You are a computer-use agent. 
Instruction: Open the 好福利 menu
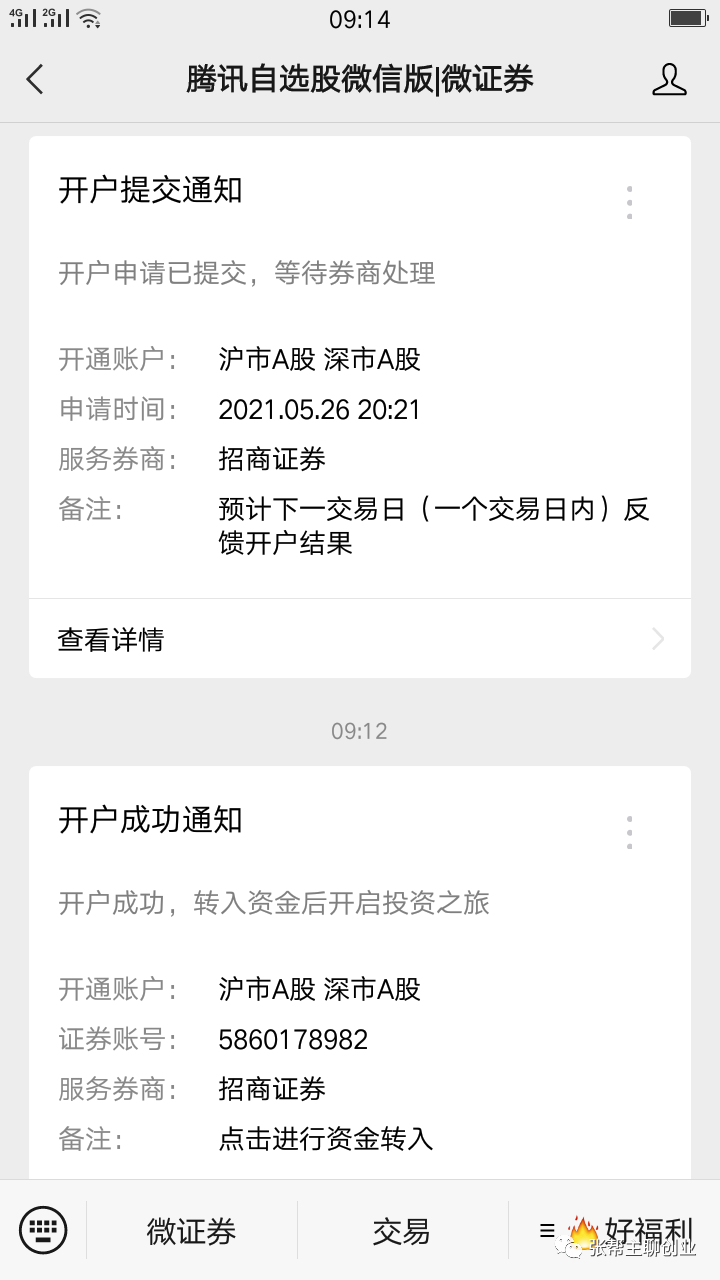coord(615,1231)
